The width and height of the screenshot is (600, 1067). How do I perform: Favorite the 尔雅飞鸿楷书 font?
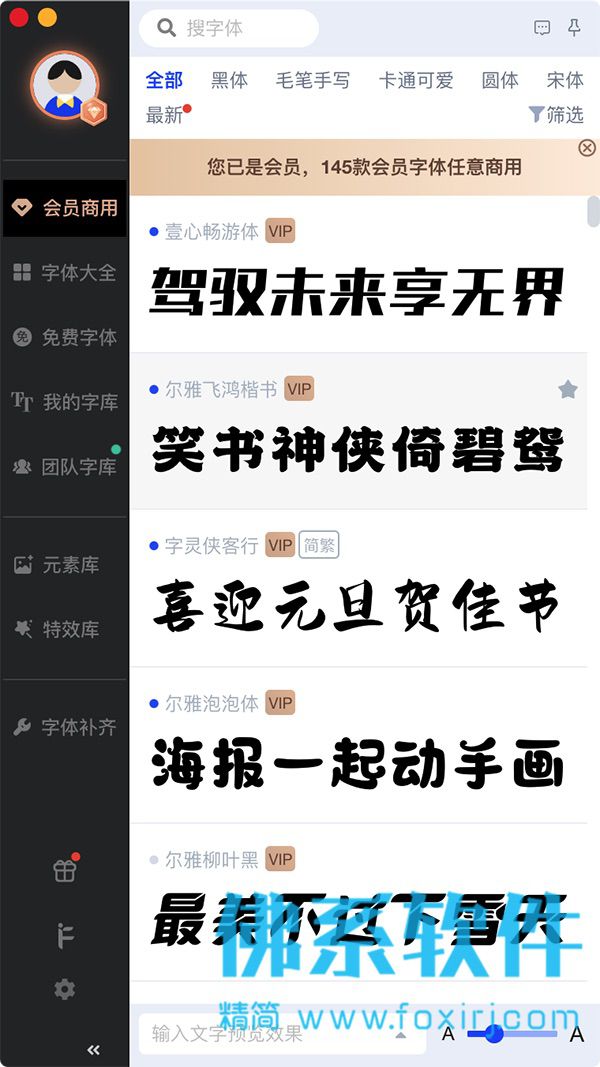pyautogui.click(x=568, y=389)
